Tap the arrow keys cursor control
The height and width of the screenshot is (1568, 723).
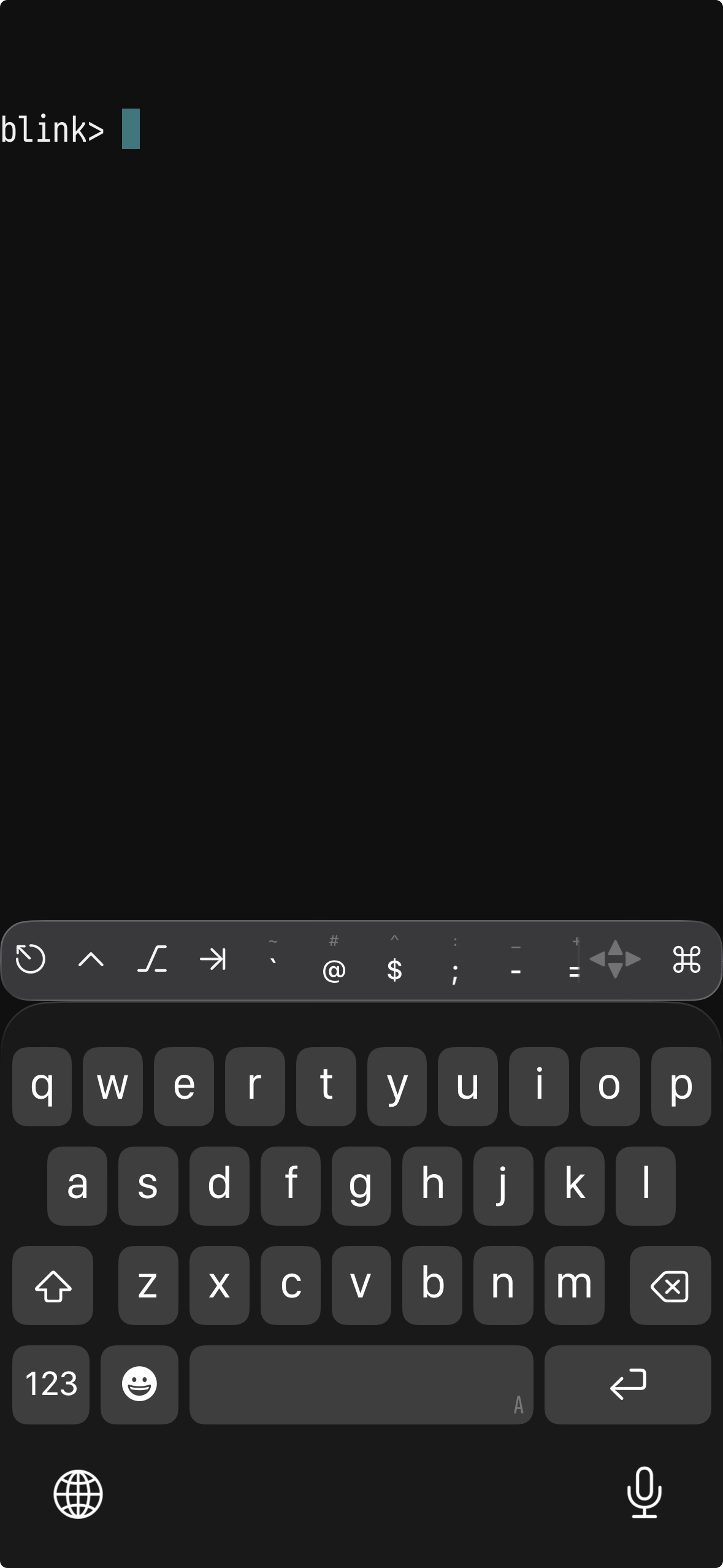(x=615, y=959)
